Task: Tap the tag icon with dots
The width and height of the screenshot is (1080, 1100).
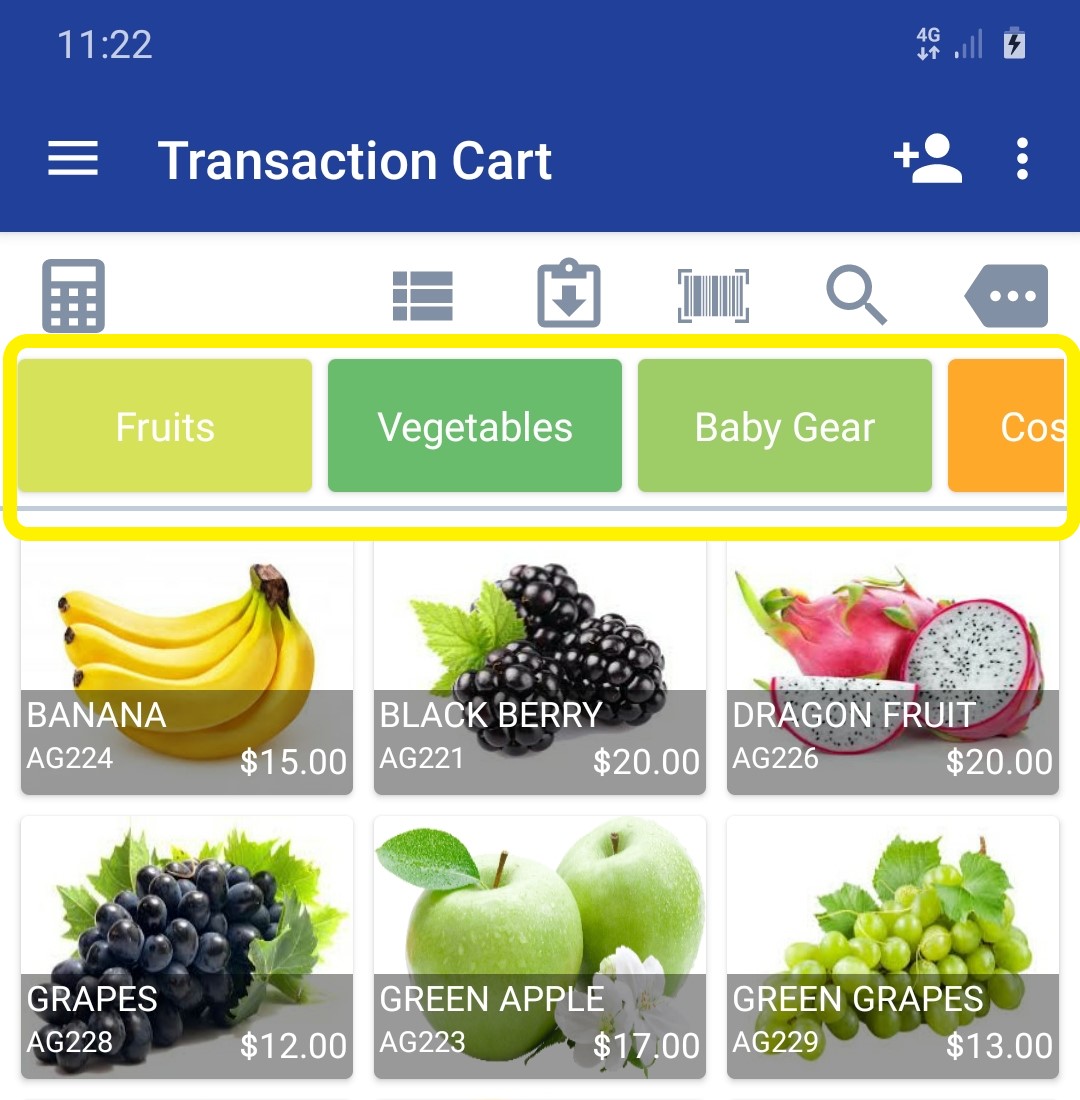Action: pos(1007,296)
